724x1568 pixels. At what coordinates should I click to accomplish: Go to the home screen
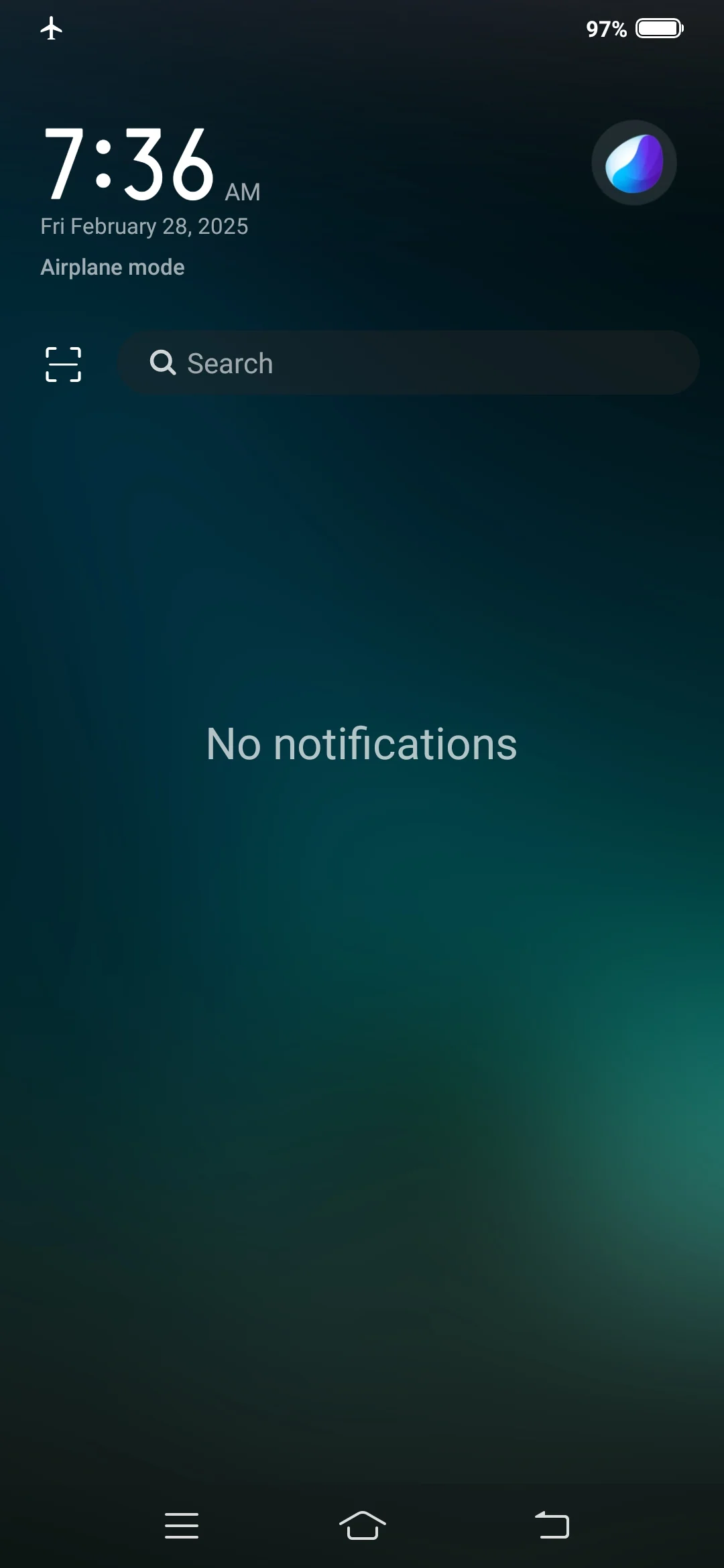coord(362,1526)
